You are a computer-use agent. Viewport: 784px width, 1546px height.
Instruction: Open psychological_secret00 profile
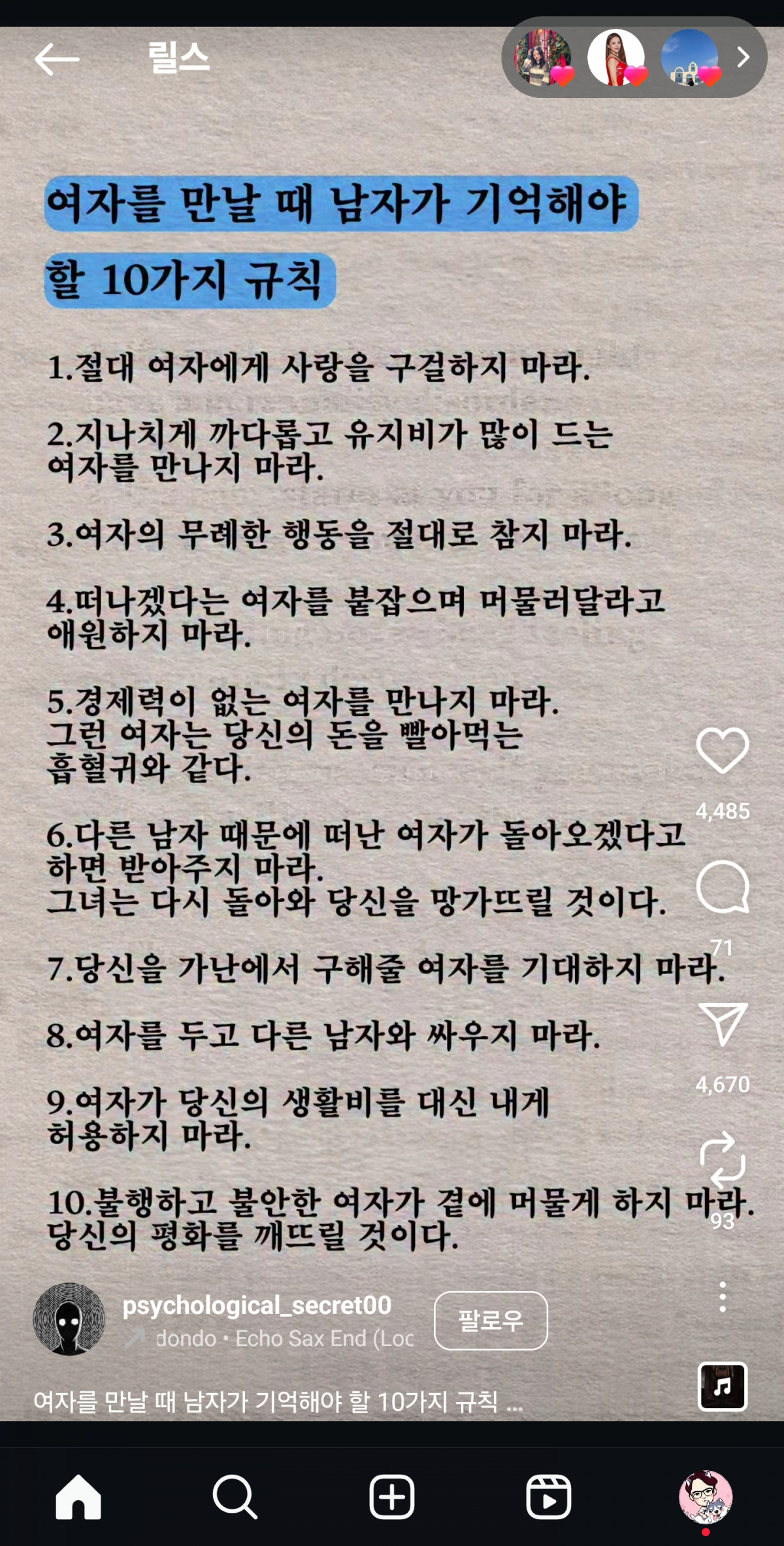[x=257, y=1305]
